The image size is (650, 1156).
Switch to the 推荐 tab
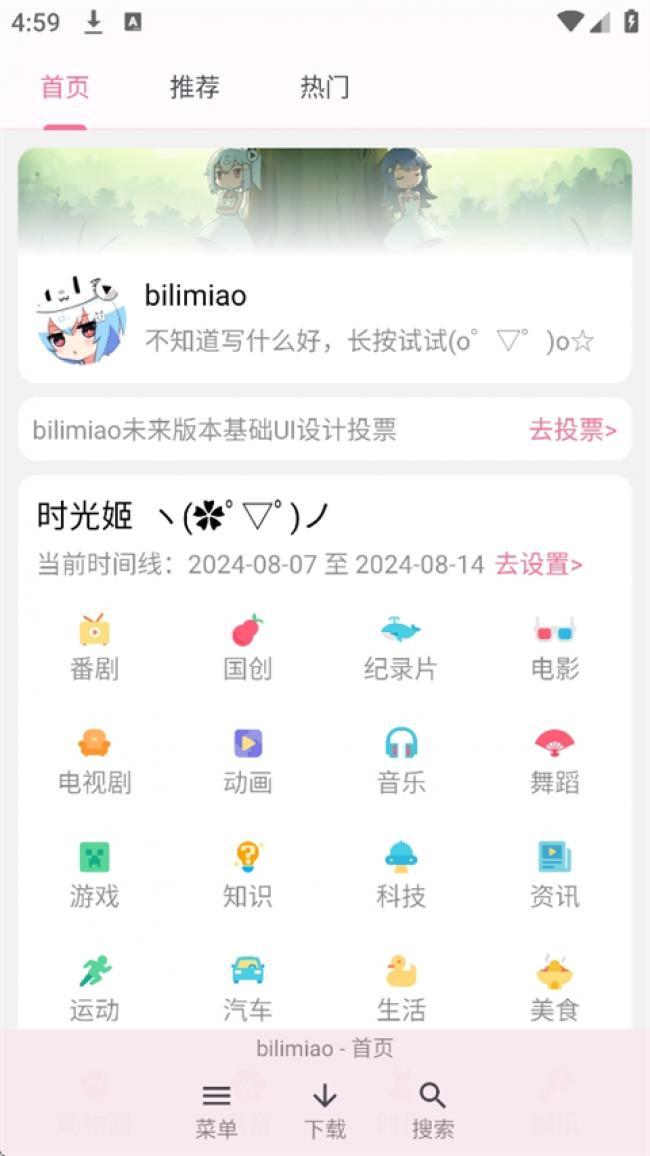pos(195,87)
